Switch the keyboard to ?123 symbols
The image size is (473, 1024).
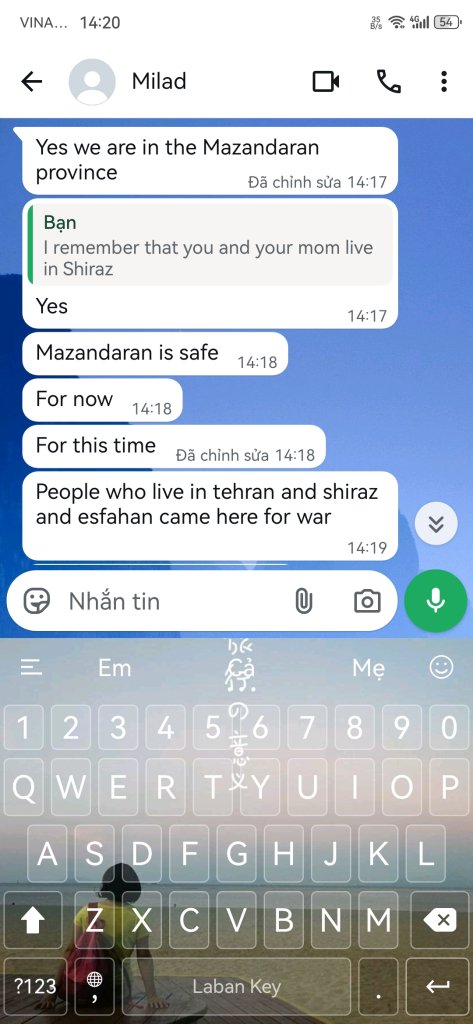tap(35, 987)
